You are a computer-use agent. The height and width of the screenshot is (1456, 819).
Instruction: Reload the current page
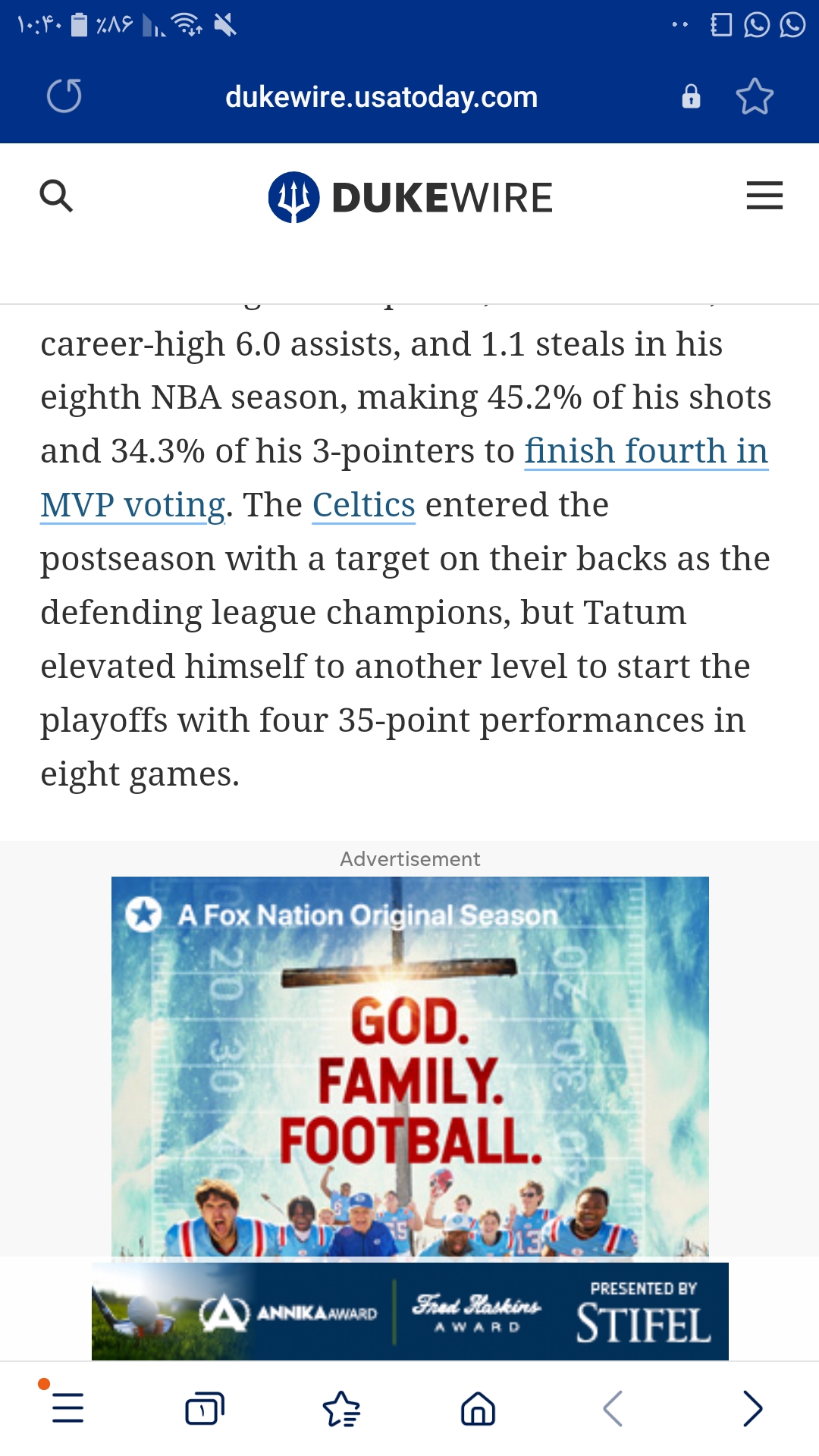(x=64, y=96)
